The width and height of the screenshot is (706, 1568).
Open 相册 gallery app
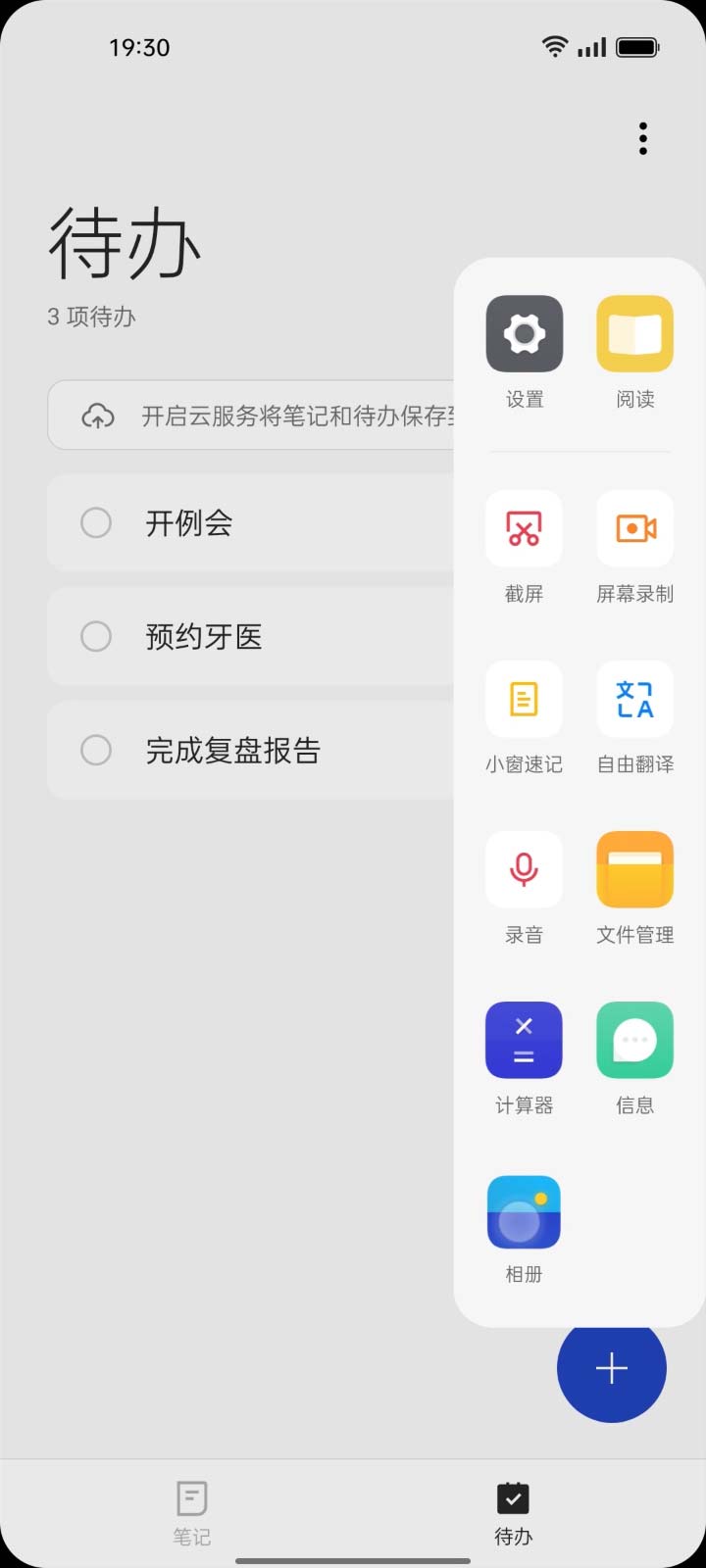524,1212
